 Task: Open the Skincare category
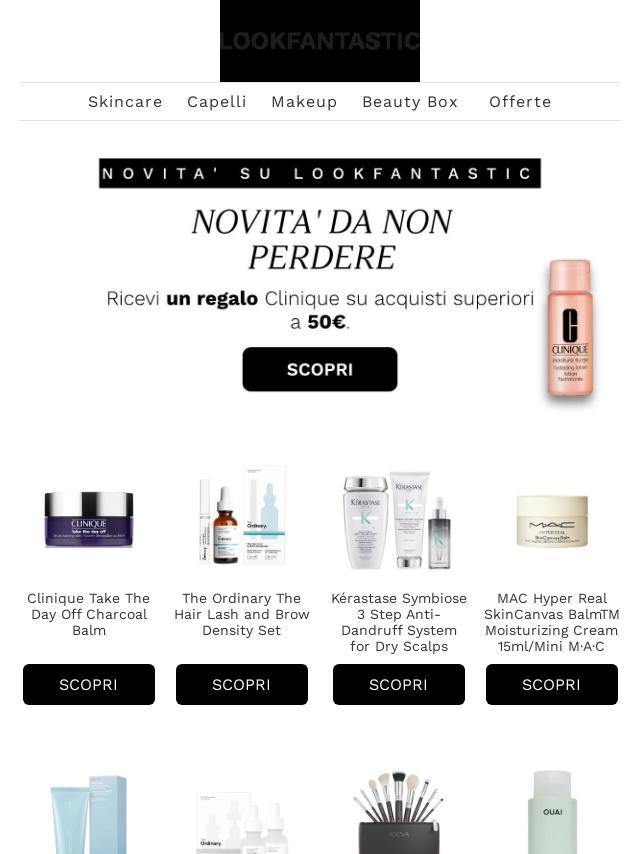[125, 102]
